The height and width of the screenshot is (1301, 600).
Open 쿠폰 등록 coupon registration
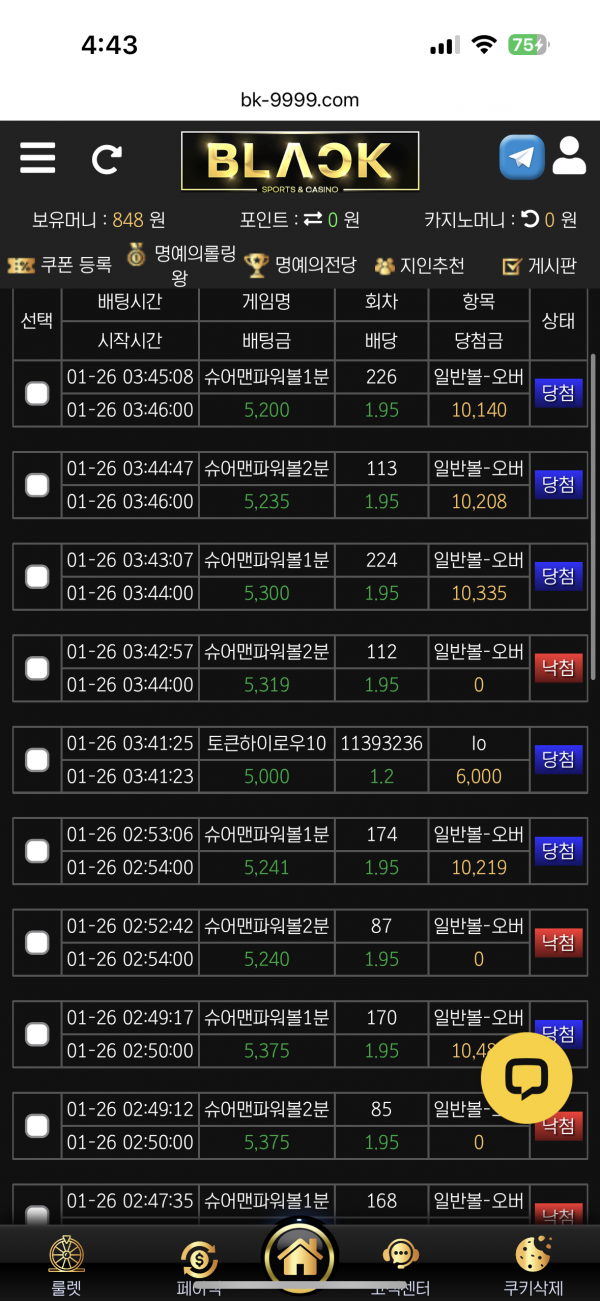coord(61,265)
